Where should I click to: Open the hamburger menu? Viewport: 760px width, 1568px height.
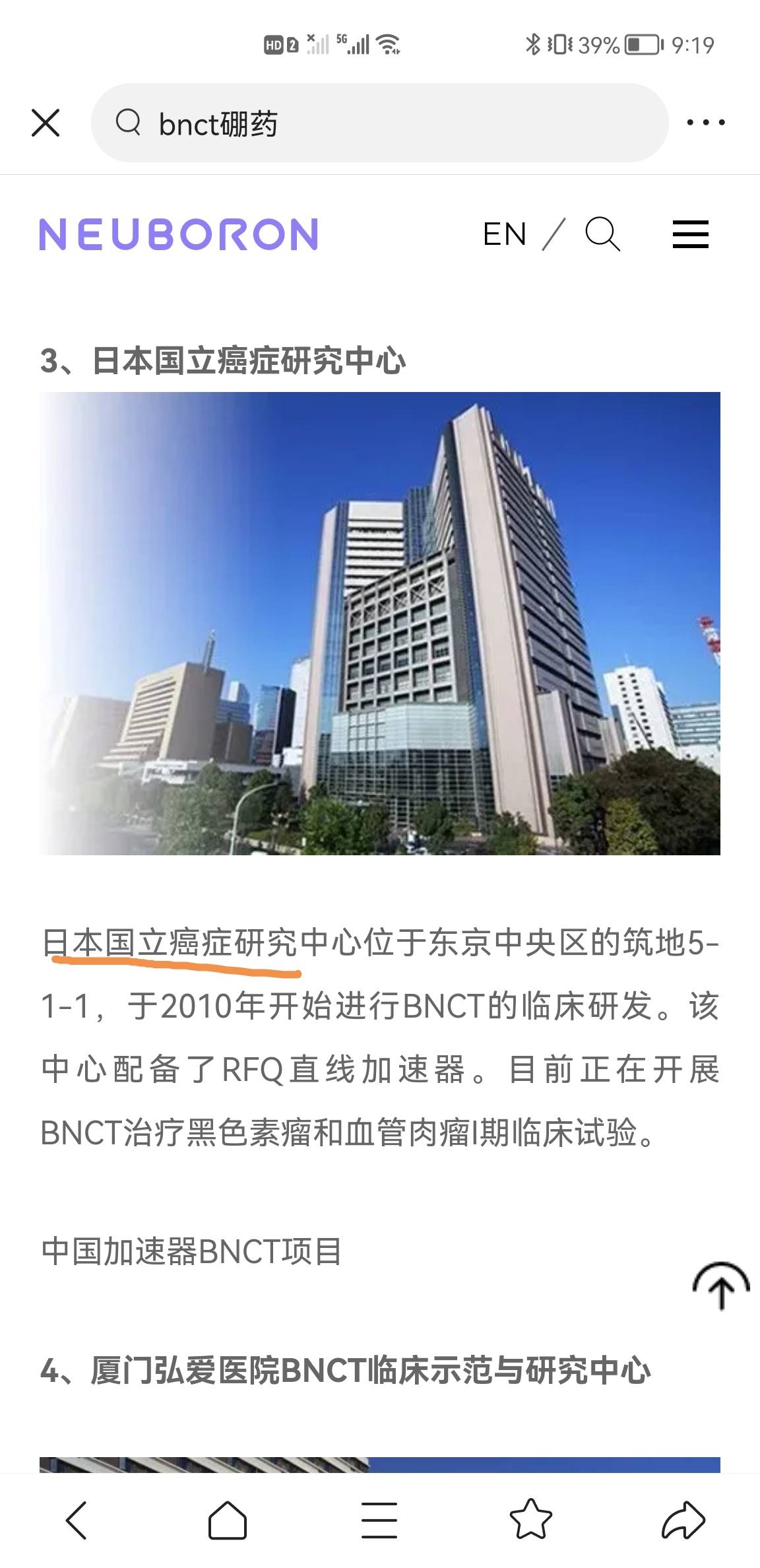(690, 234)
